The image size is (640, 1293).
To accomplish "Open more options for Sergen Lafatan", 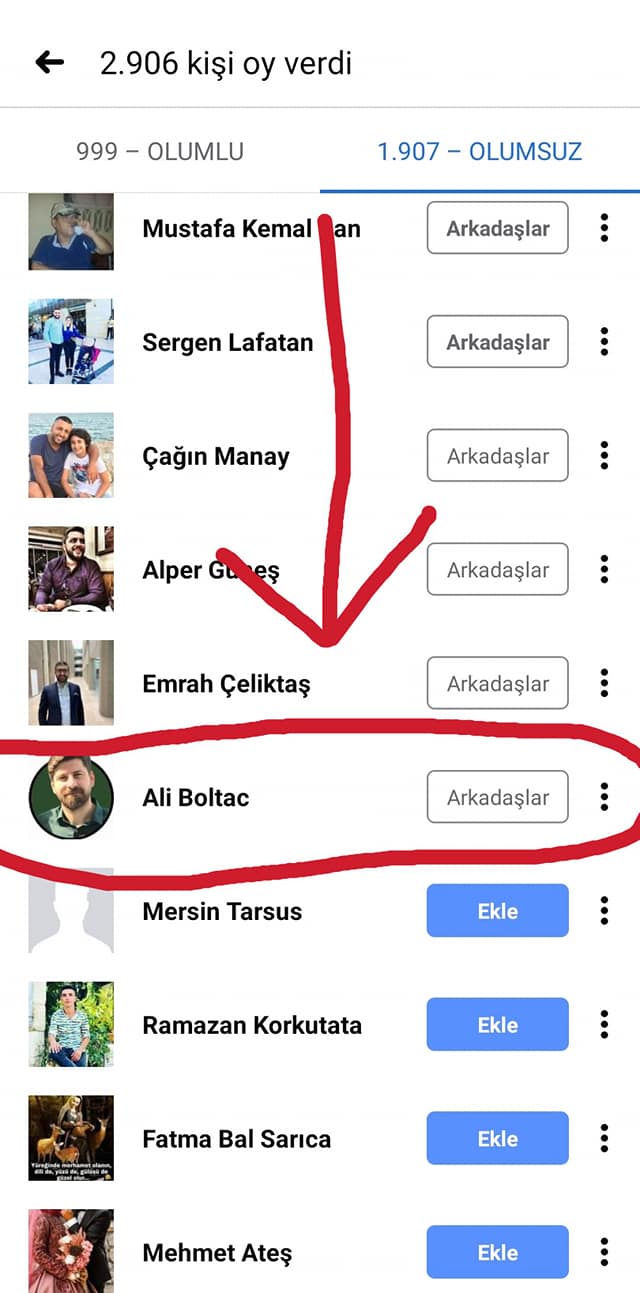I will (x=604, y=342).
